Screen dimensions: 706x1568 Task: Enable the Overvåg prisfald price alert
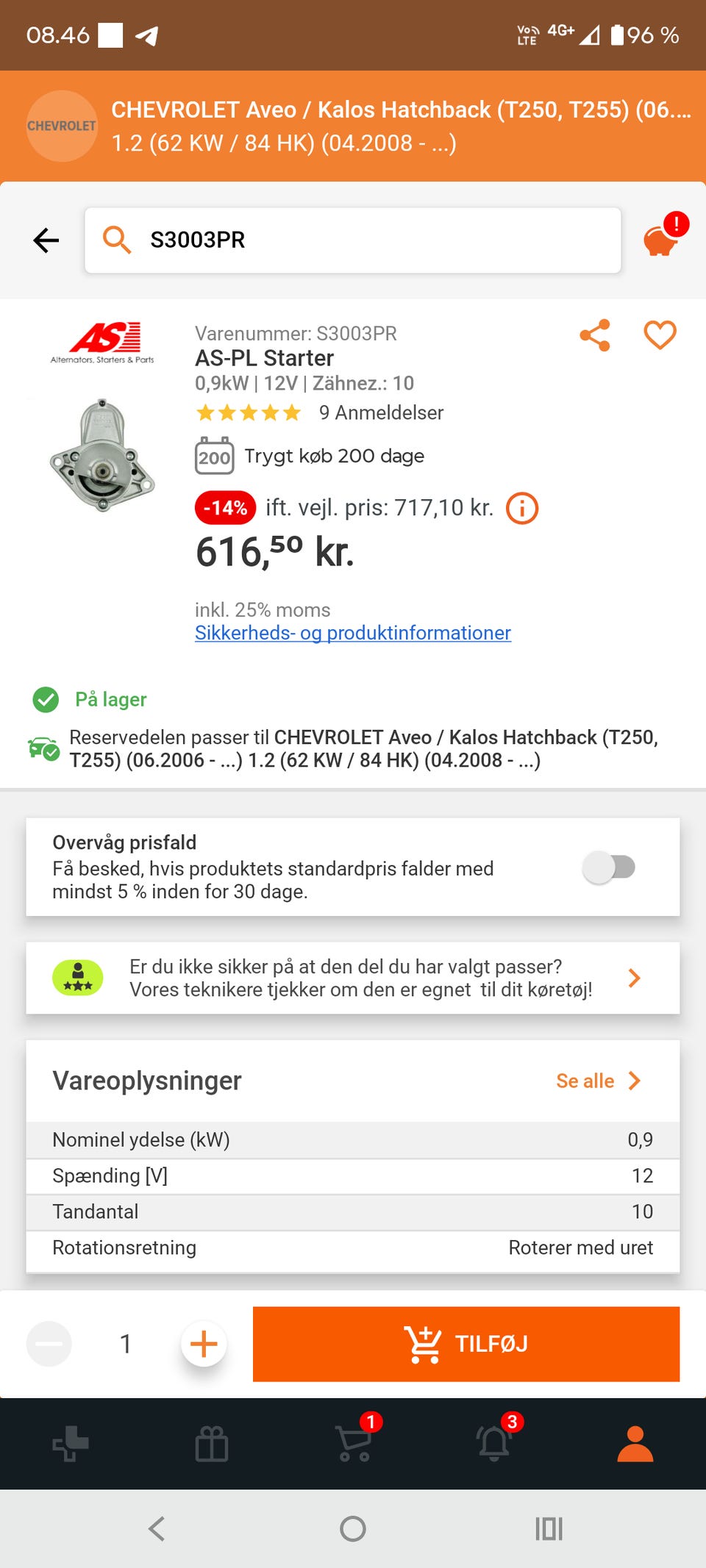point(609,867)
